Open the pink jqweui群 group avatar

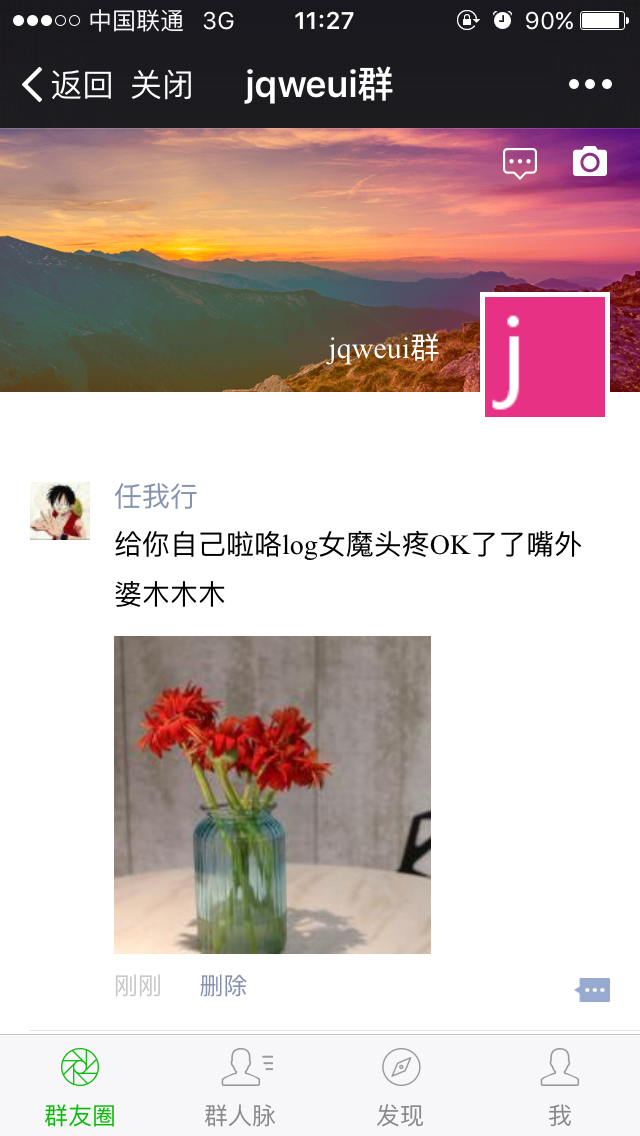[x=545, y=356]
